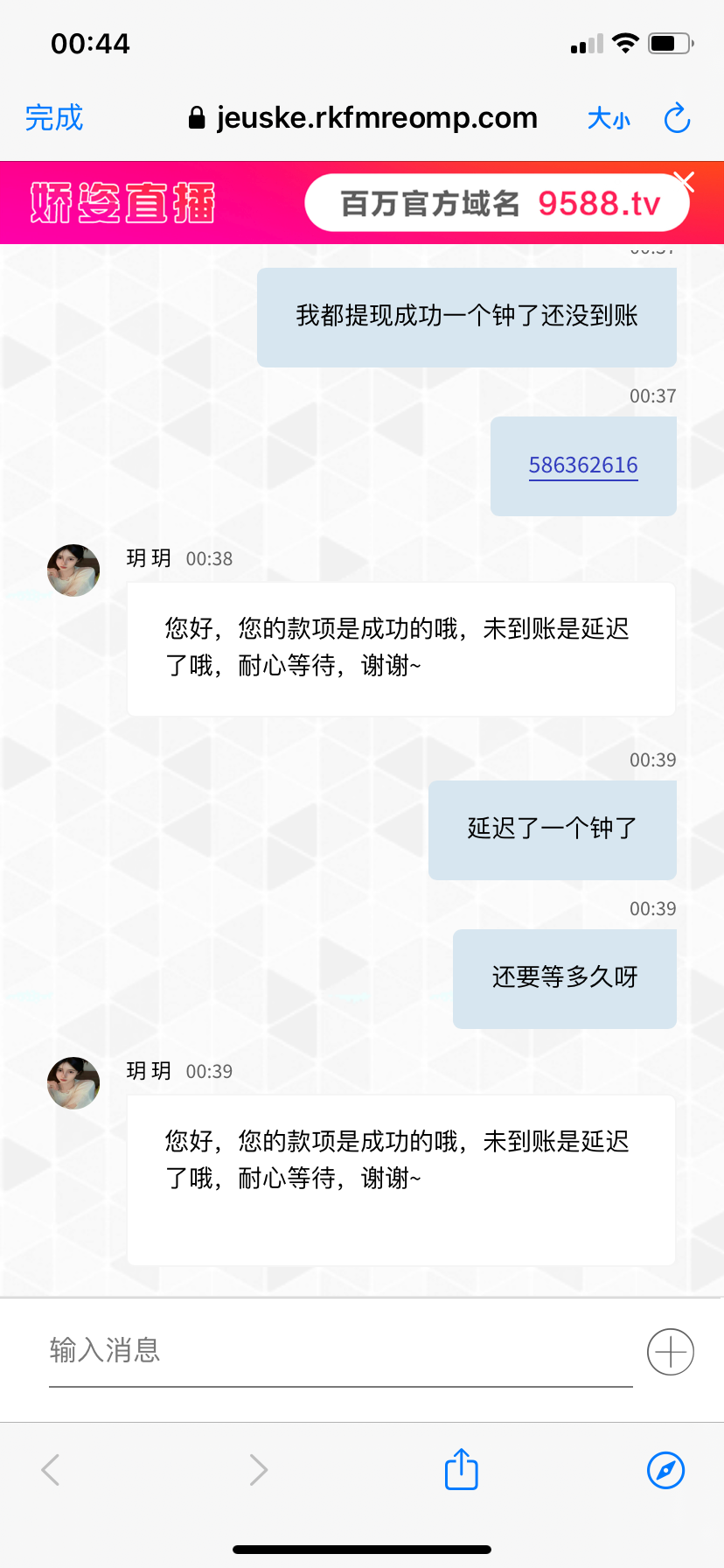Tap 玥玥's avatar in first reply
The height and width of the screenshot is (1568, 724).
pyautogui.click(x=73, y=570)
